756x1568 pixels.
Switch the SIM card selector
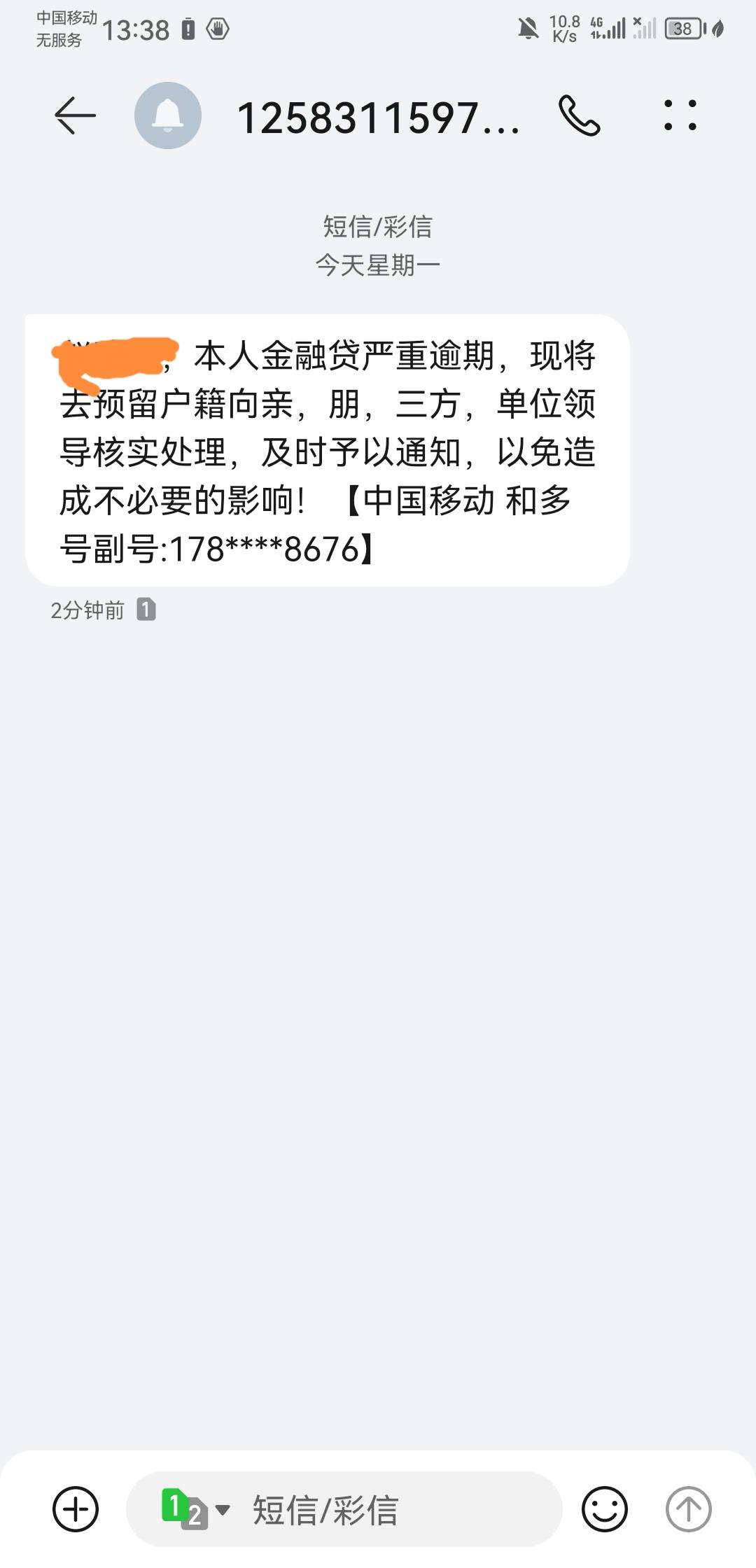195,1508
